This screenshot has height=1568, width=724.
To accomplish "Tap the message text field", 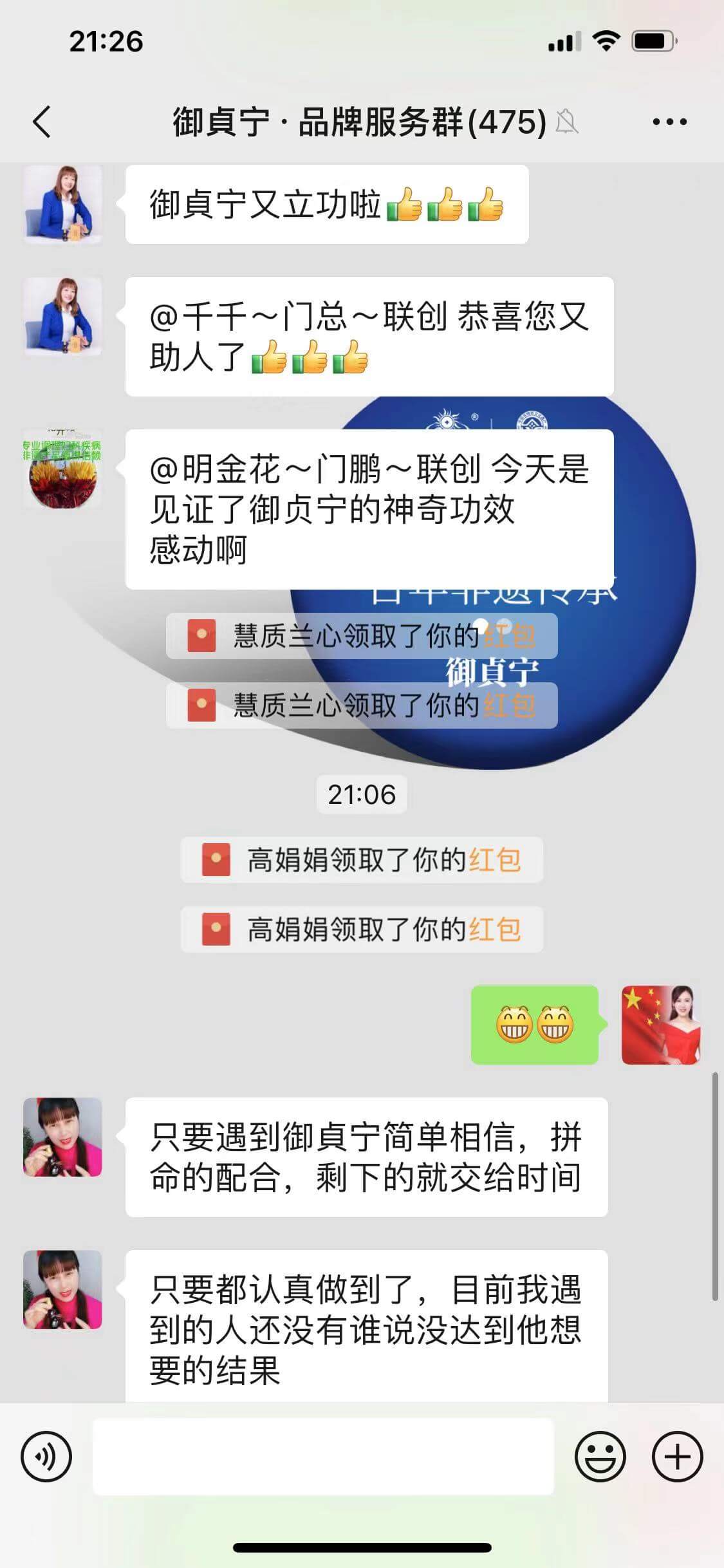I will click(323, 1457).
